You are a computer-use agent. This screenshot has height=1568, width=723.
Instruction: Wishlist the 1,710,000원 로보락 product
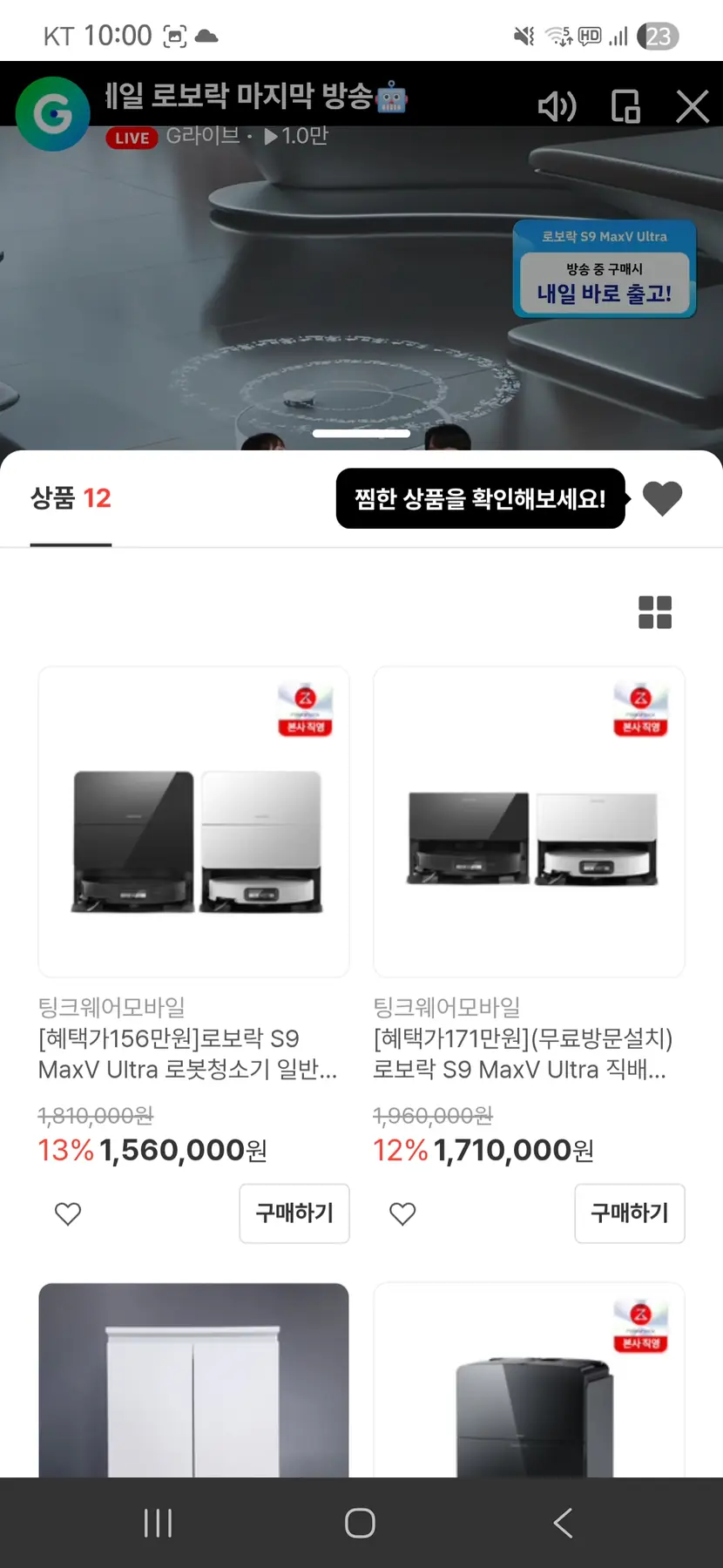[402, 1213]
